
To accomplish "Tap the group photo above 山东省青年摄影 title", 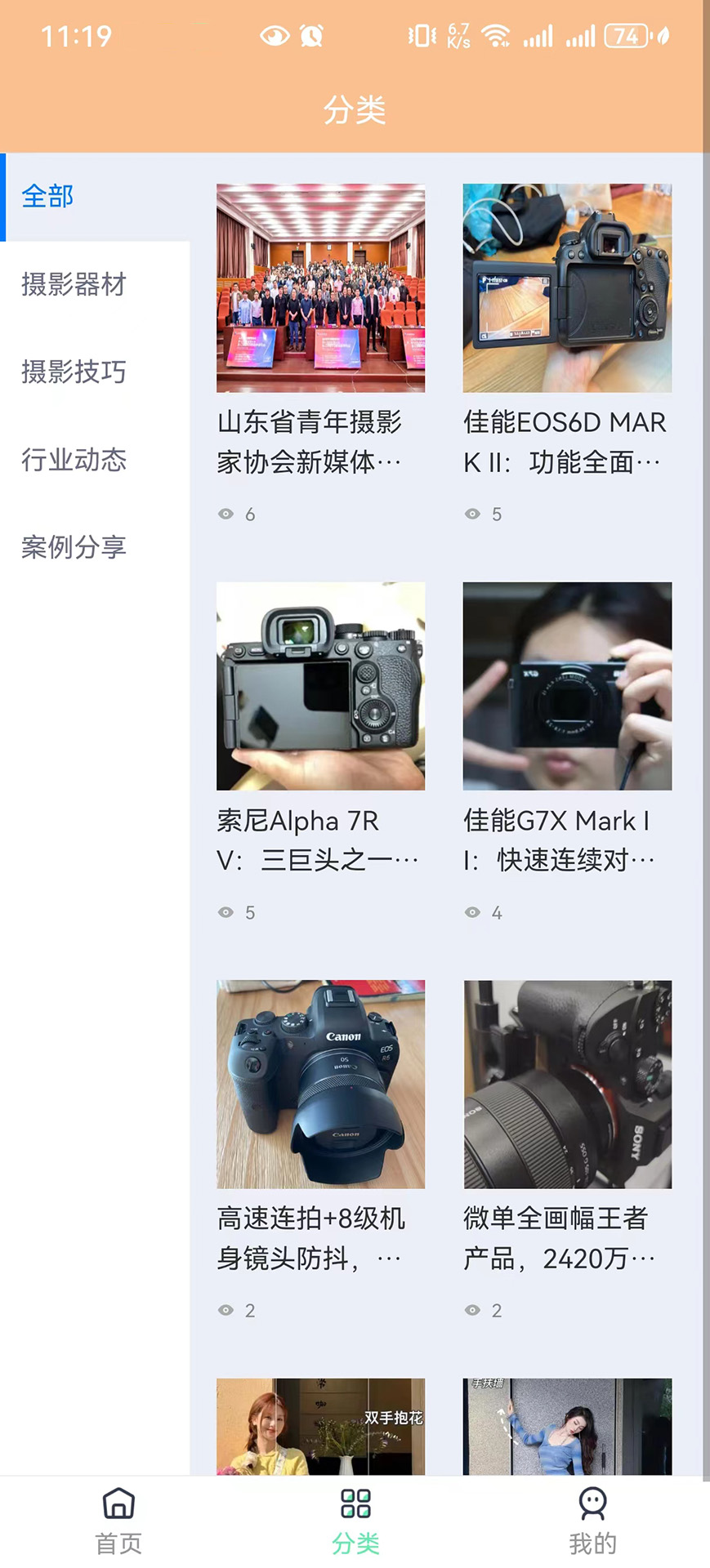I will tap(319, 288).
